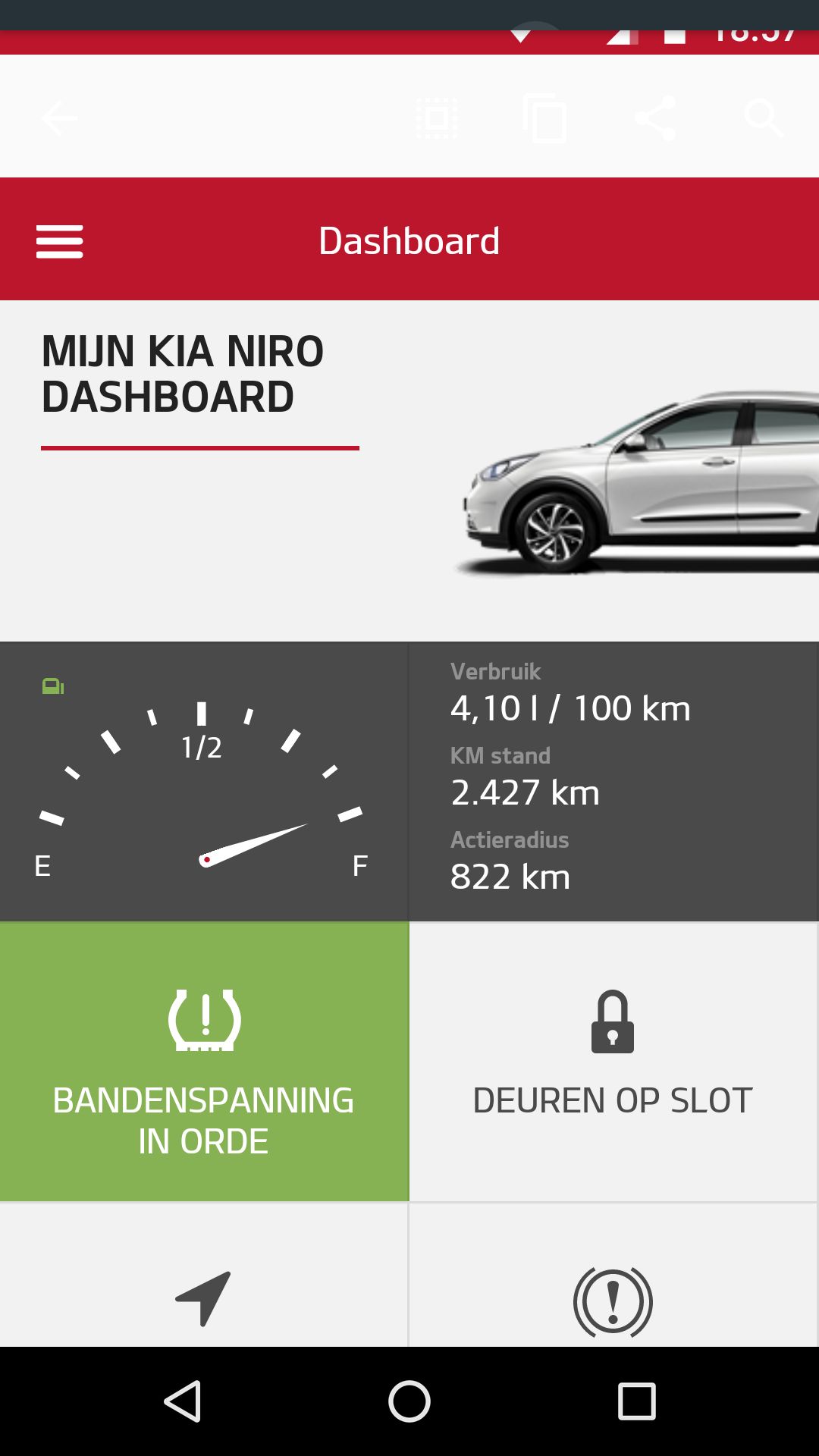Tap the copy icon in the top toolbar
The image size is (819, 1456).
(x=545, y=118)
